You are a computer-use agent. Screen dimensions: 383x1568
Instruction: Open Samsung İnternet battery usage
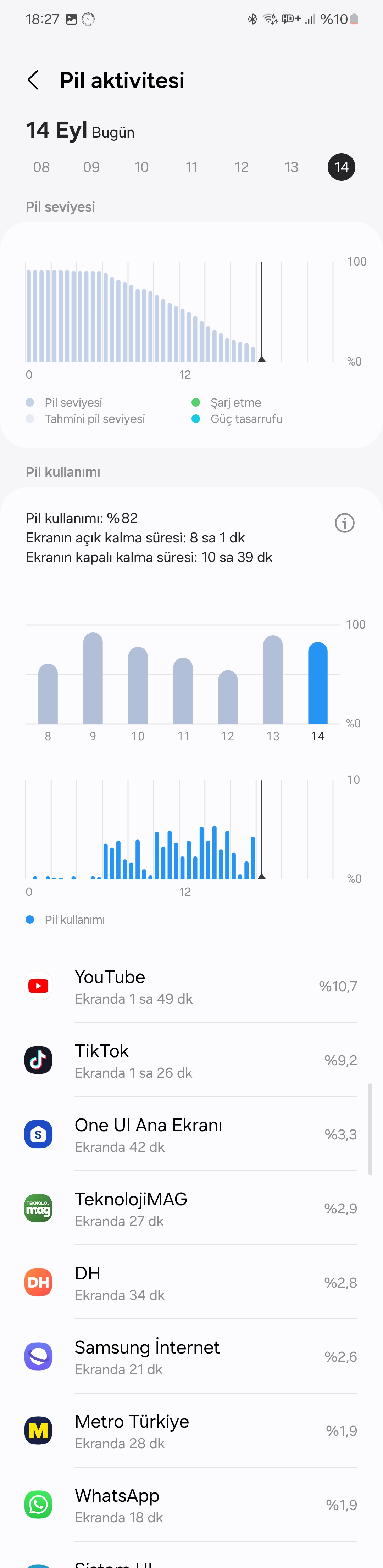pyautogui.click(x=191, y=1357)
